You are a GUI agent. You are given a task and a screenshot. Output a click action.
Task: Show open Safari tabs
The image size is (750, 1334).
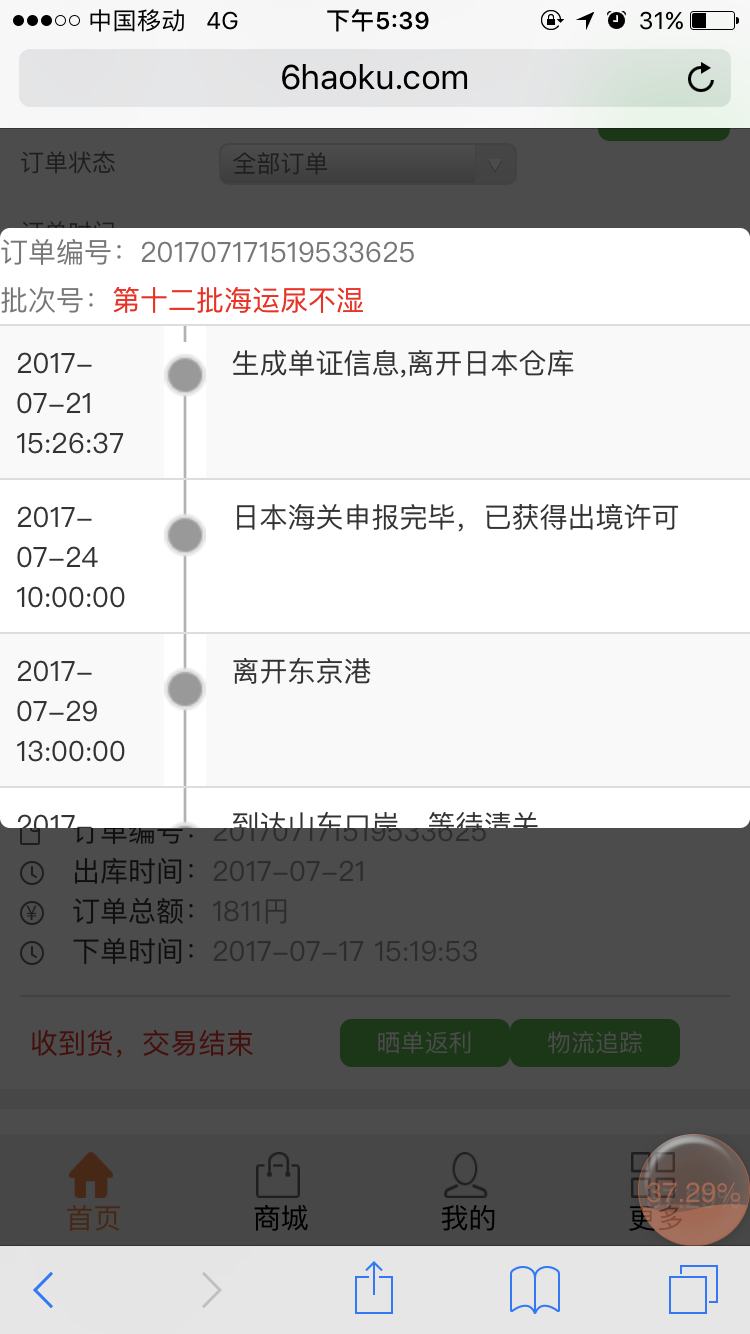(x=693, y=1290)
